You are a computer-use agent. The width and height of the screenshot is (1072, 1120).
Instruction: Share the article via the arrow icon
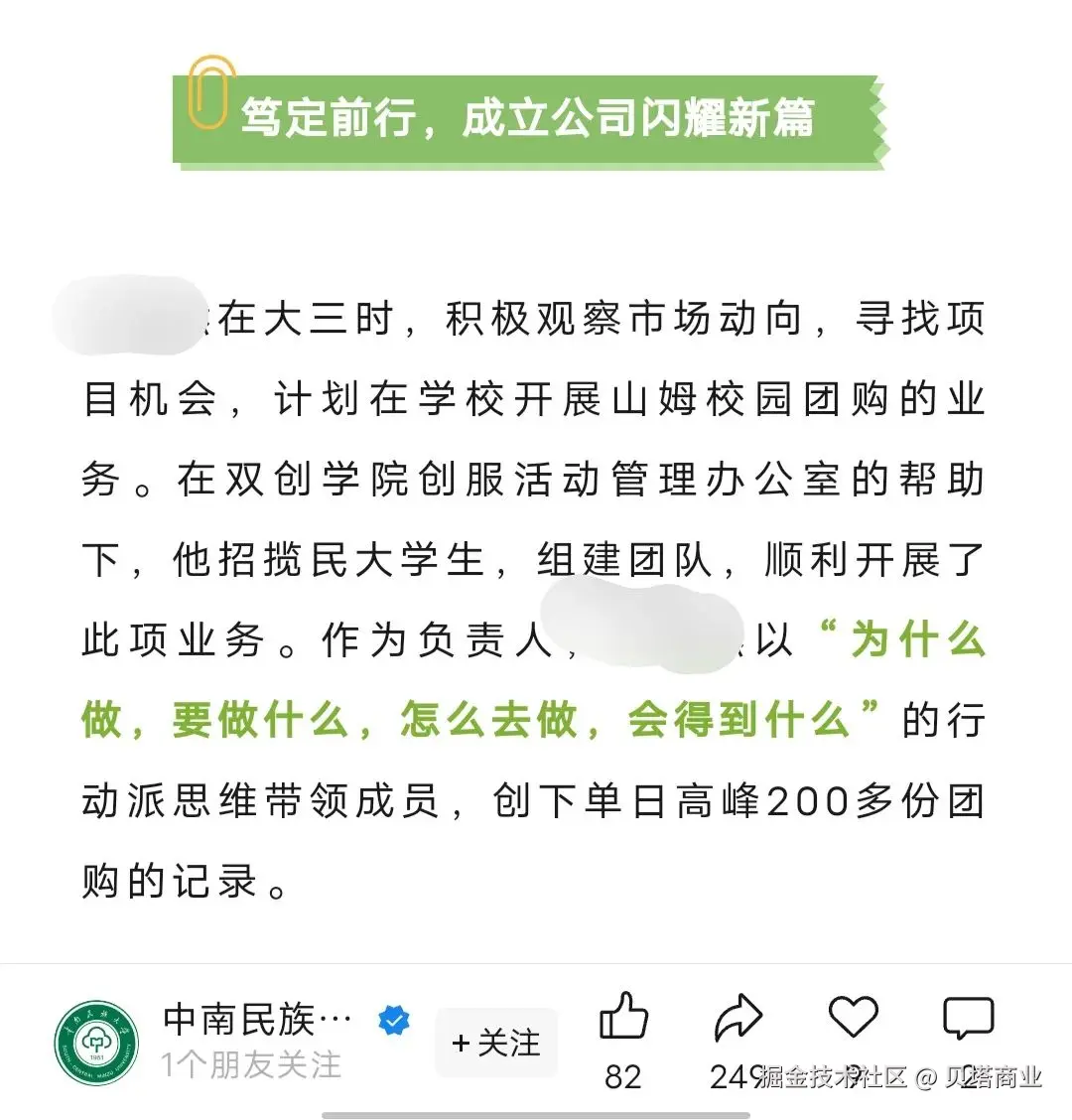click(x=738, y=1016)
